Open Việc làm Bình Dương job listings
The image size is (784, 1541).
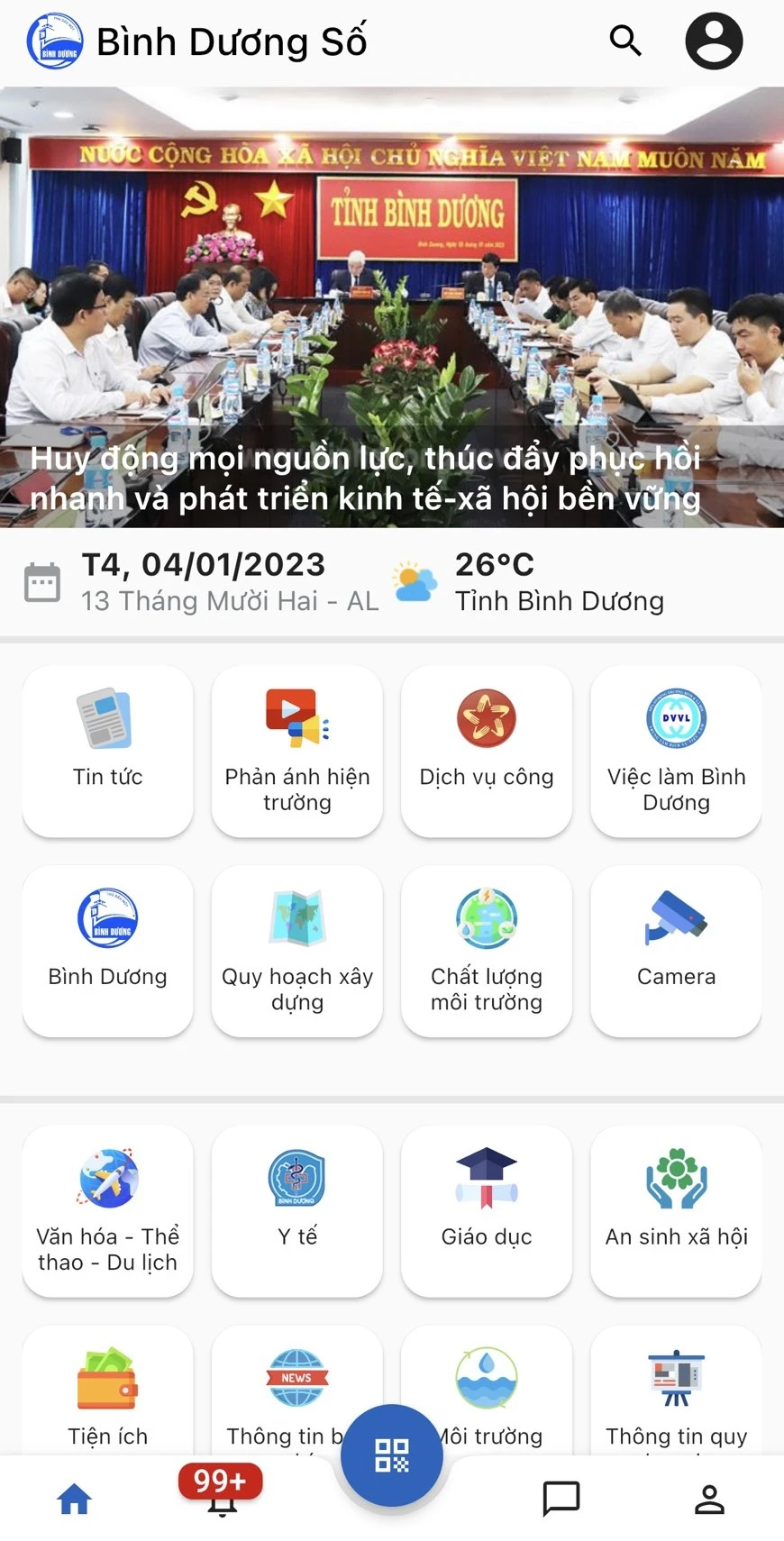click(675, 752)
